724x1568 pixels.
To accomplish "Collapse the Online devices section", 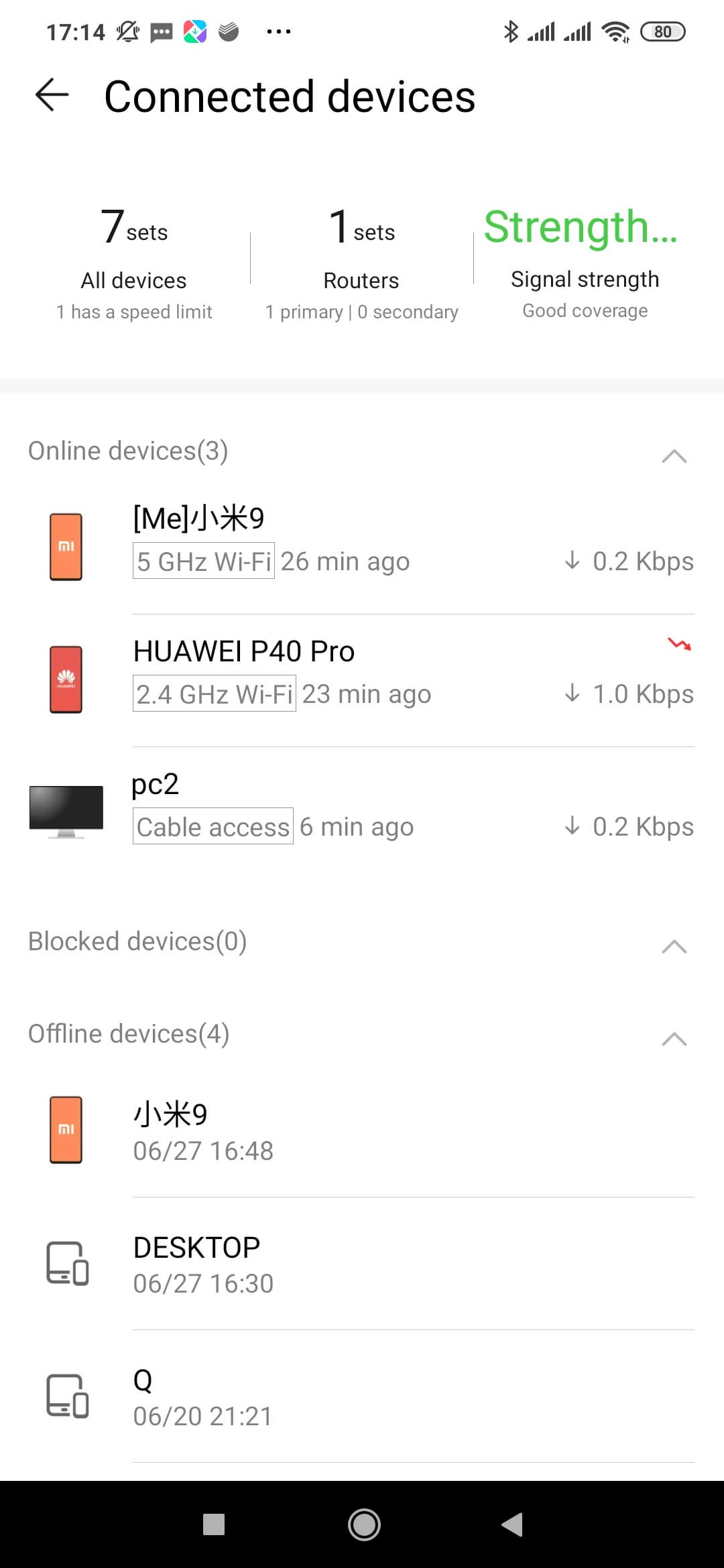I will tap(674, 456).
